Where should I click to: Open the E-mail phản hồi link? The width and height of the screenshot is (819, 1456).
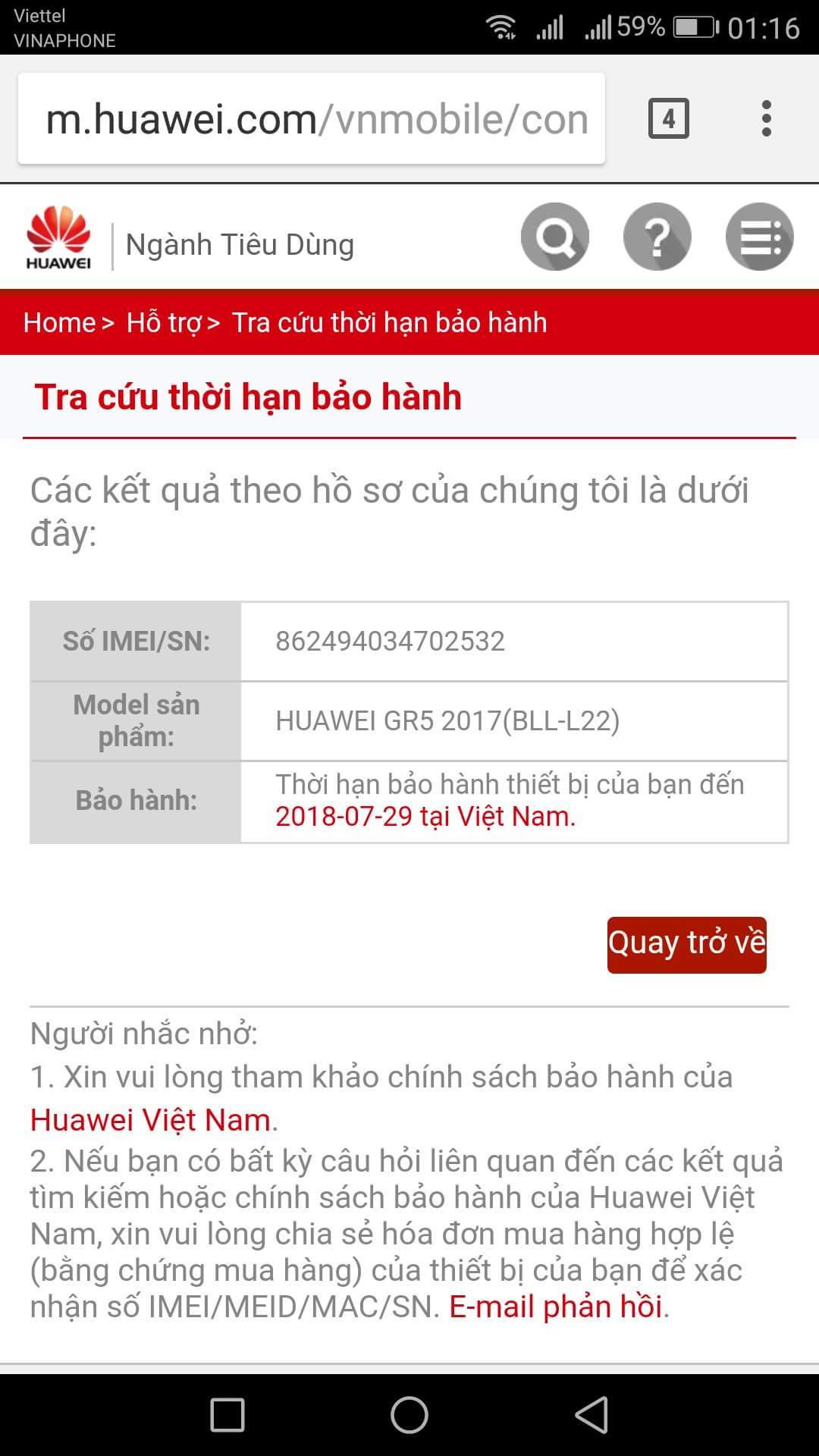pyautogui.click(x=556, y=1307)
